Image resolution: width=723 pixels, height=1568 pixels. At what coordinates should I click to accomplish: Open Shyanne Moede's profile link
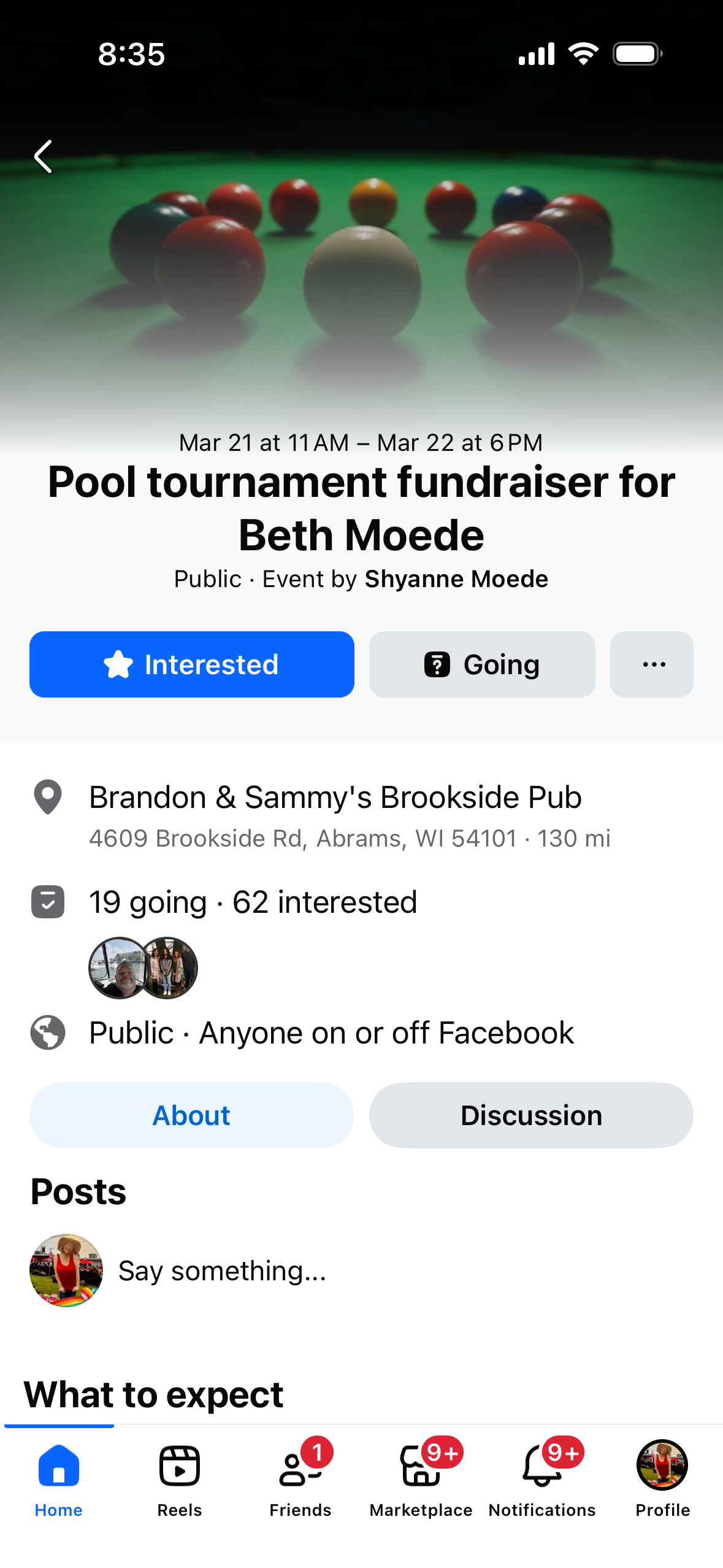tap(456, 579)
